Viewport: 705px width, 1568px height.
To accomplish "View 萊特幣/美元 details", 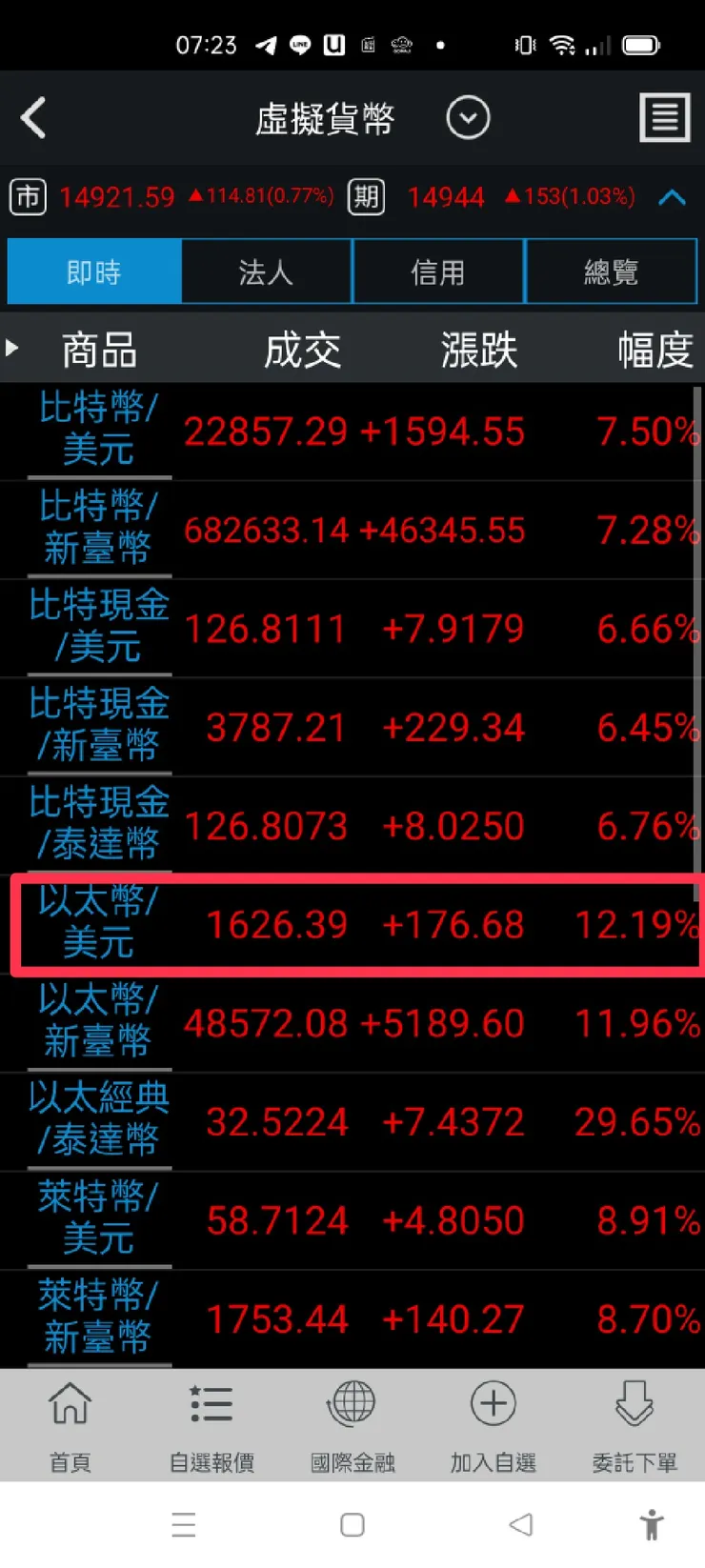I will (351, 1220).
